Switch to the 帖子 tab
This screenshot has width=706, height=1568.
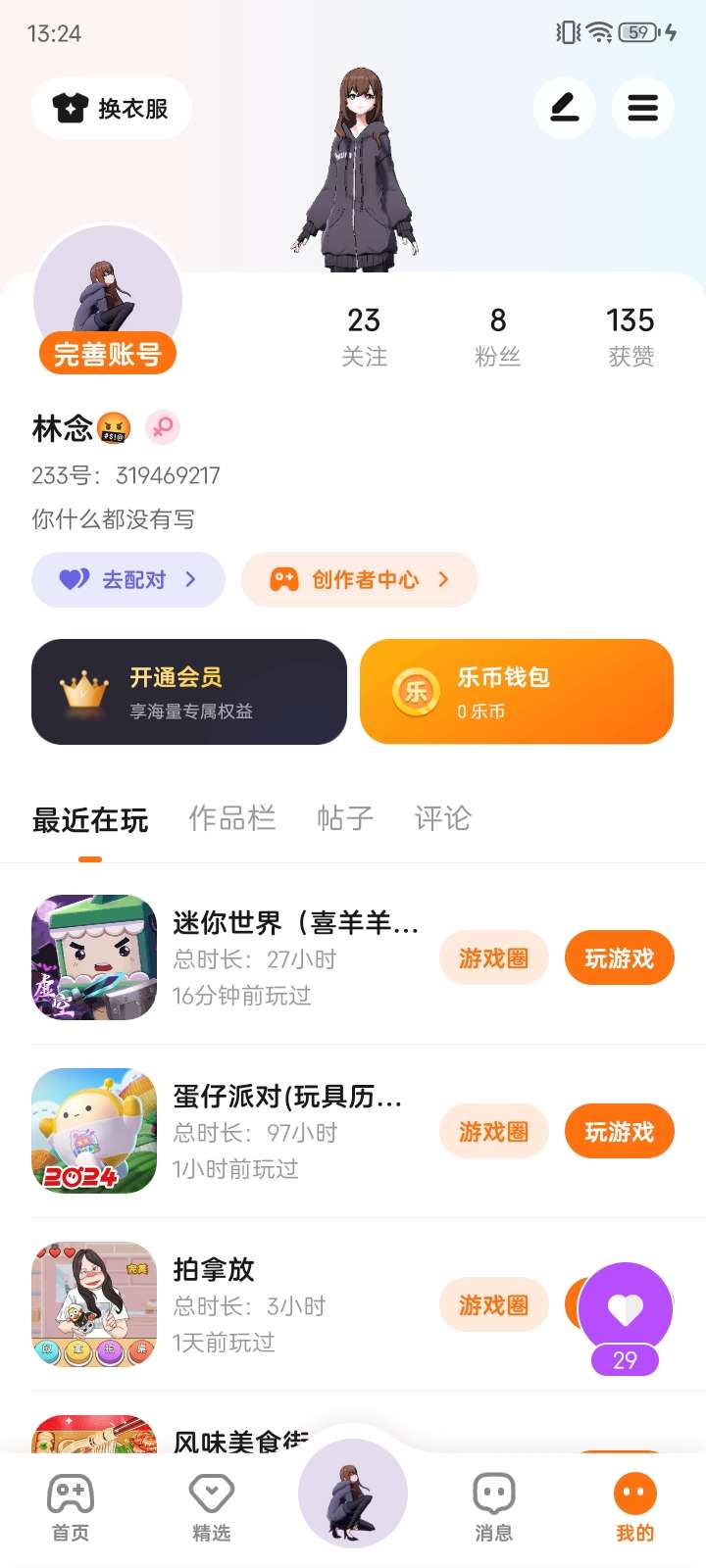coord(345,818)
